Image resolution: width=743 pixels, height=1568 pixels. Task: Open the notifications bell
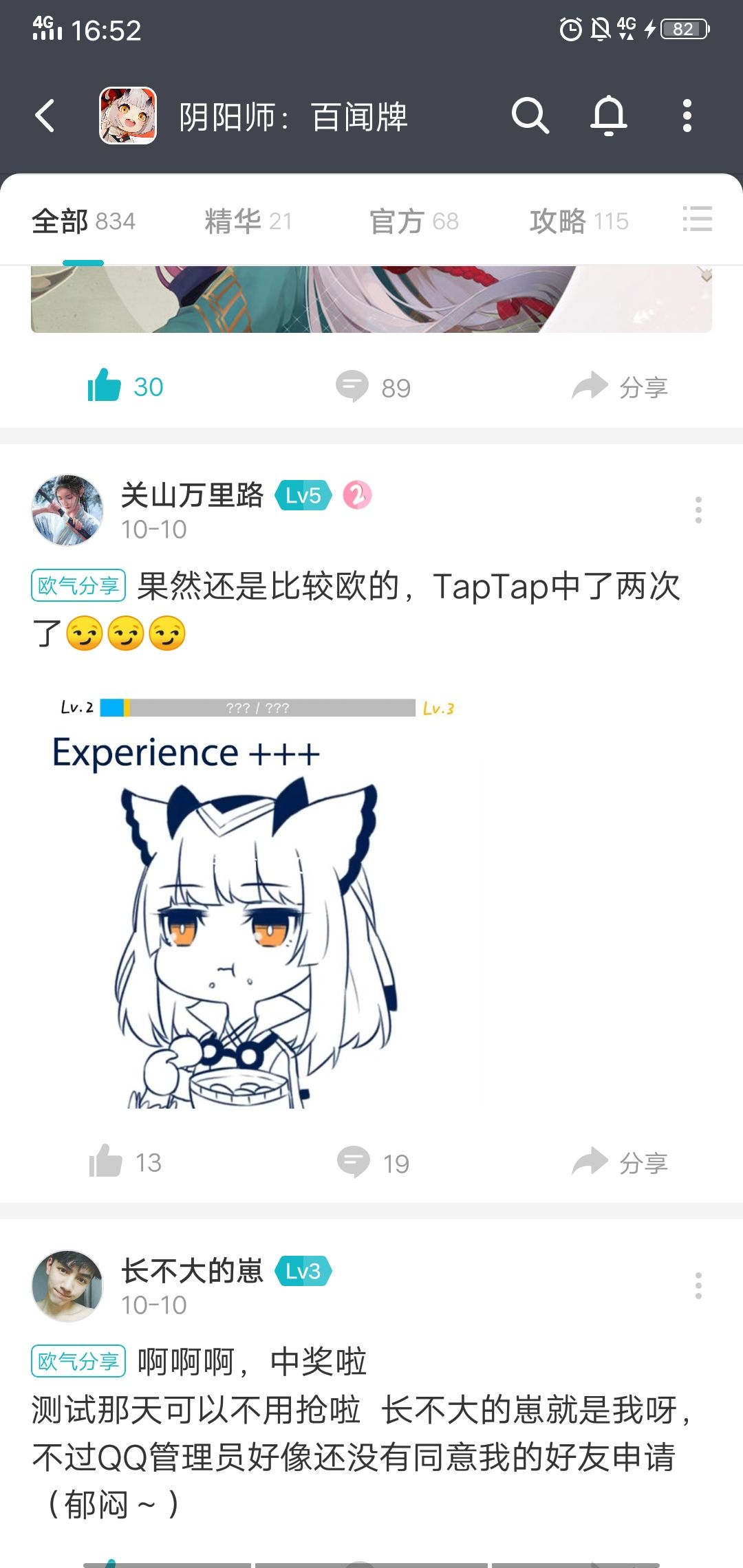pyautogui.click(x=609, y=116)
